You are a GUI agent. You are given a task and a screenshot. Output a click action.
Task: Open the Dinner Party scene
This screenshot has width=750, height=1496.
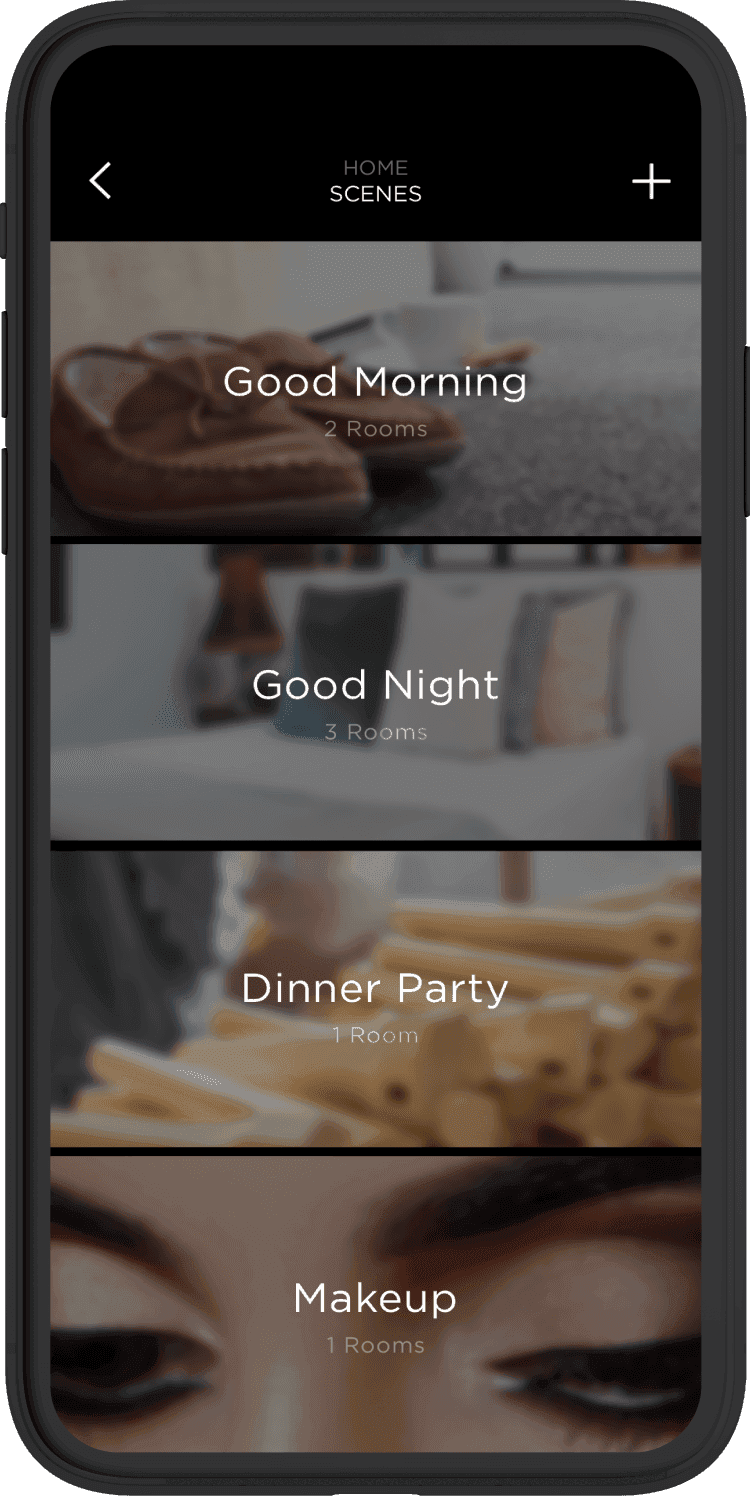click(375, 998)
